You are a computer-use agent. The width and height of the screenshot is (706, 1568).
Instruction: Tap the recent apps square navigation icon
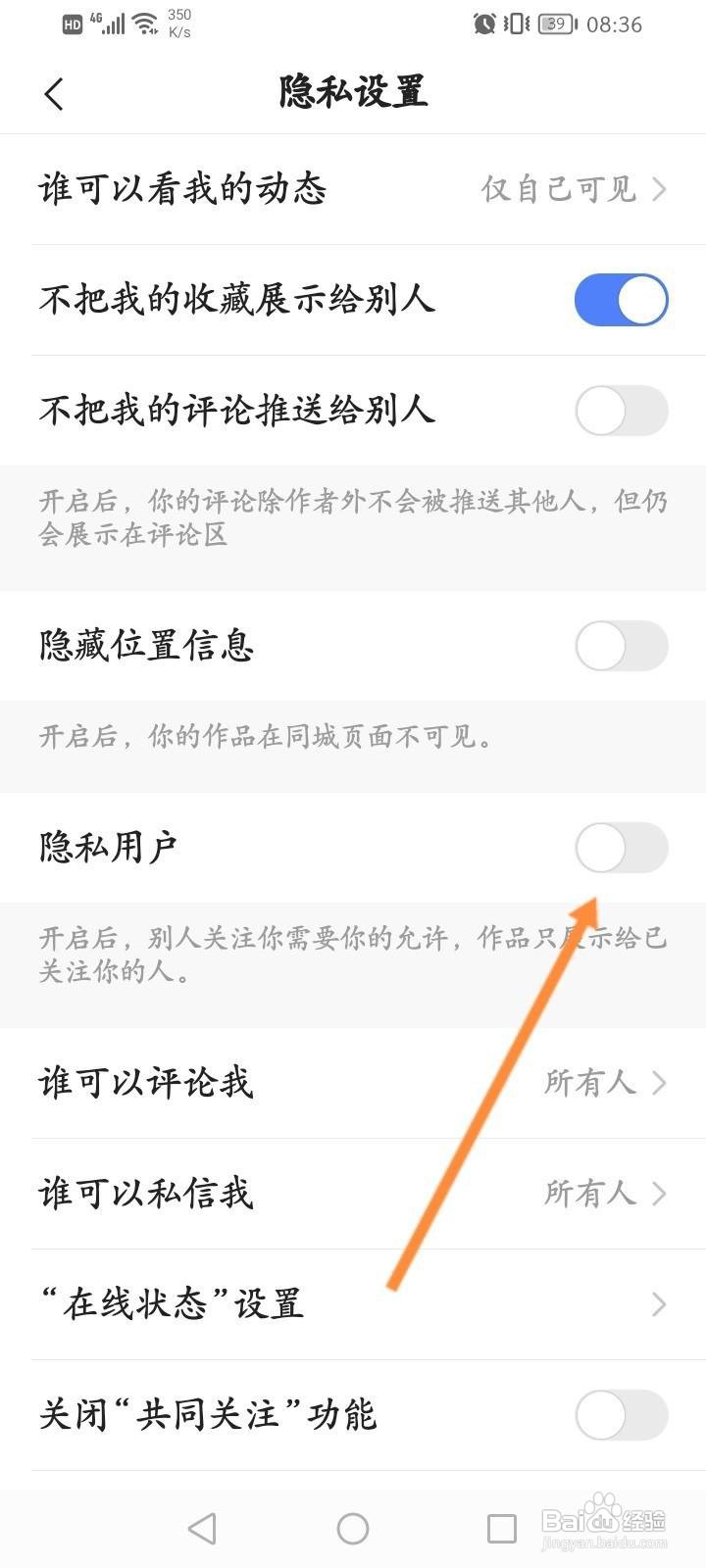(x=502, y=1527)
